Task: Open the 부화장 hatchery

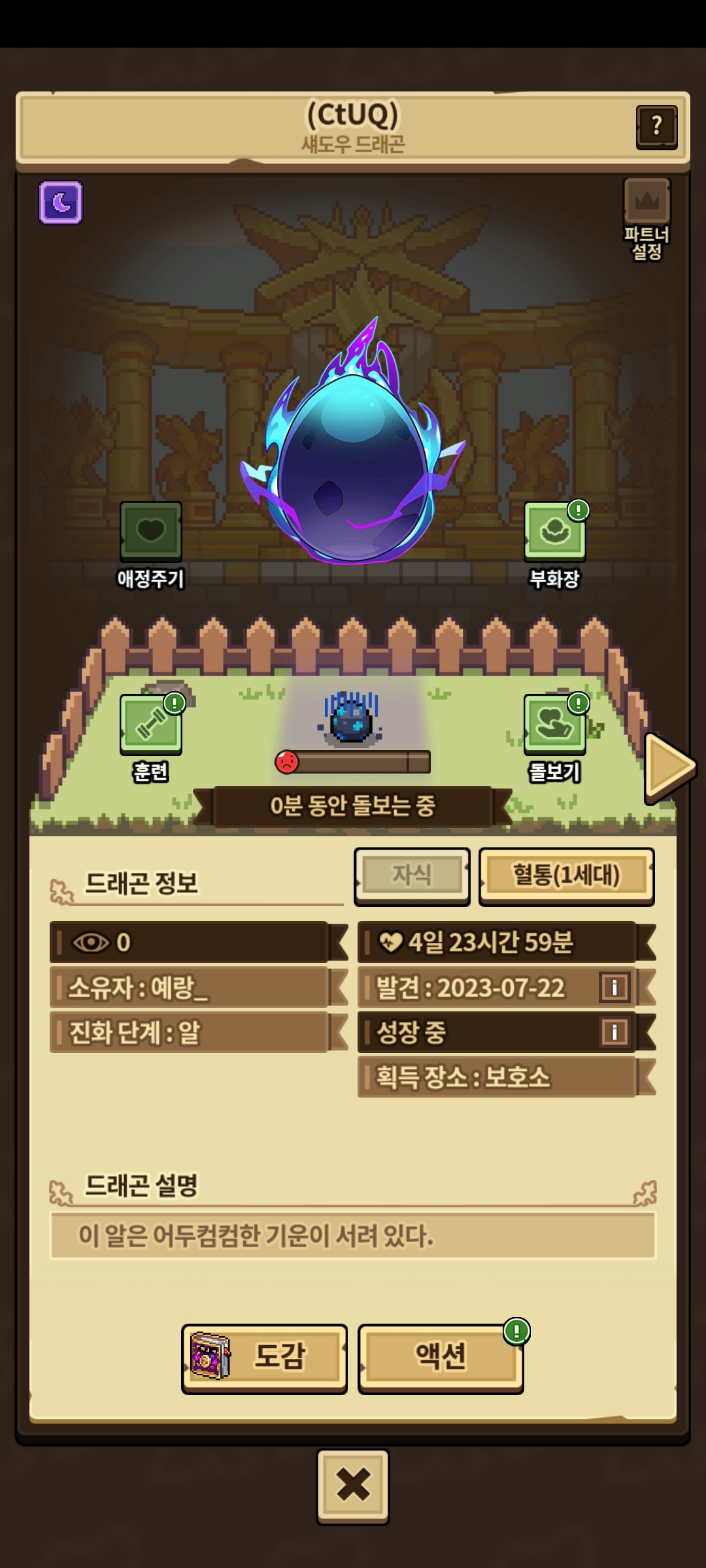Action: click(x=554, y=531)
